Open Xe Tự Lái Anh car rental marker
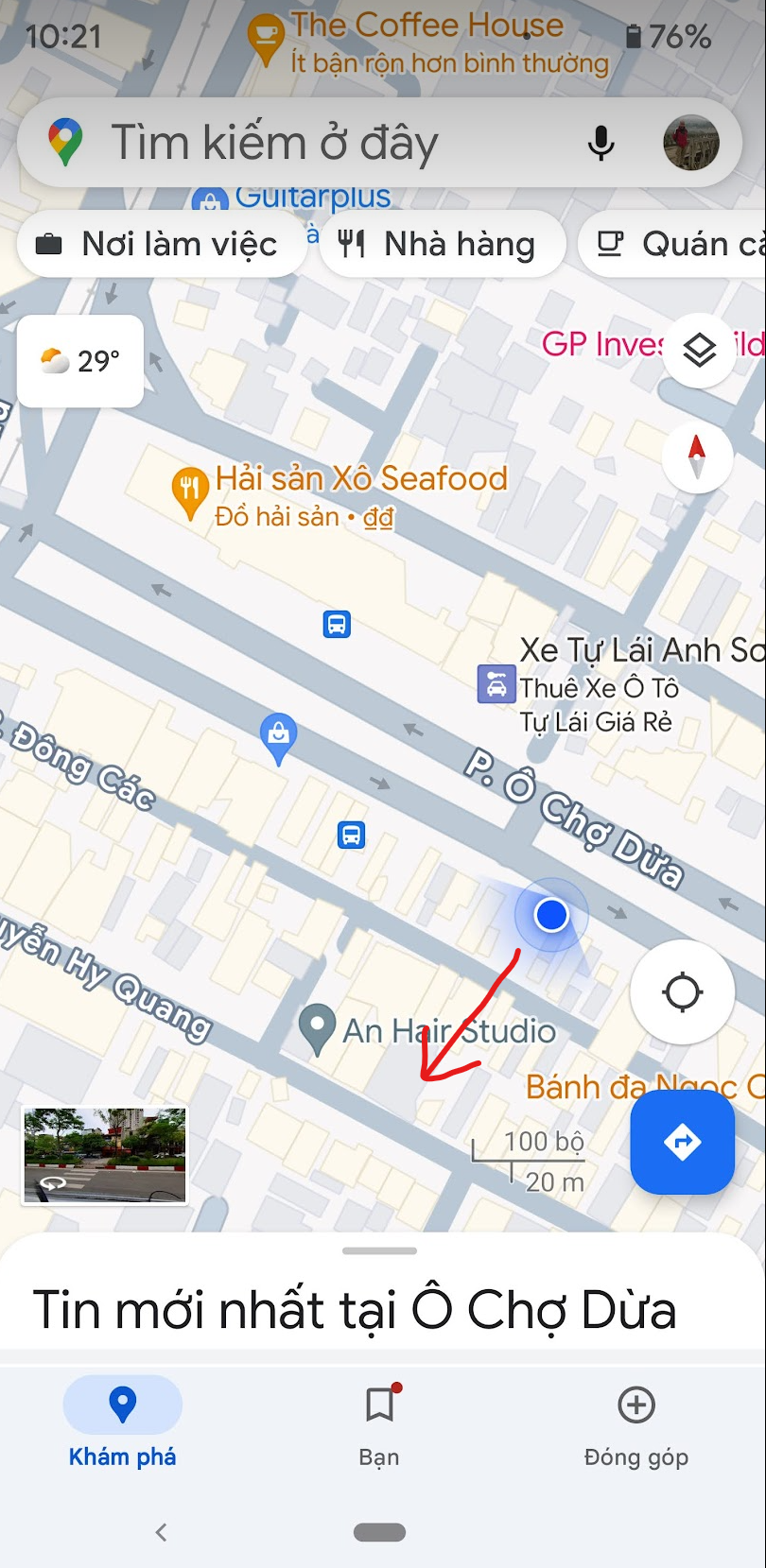 (x=496, y=683)
